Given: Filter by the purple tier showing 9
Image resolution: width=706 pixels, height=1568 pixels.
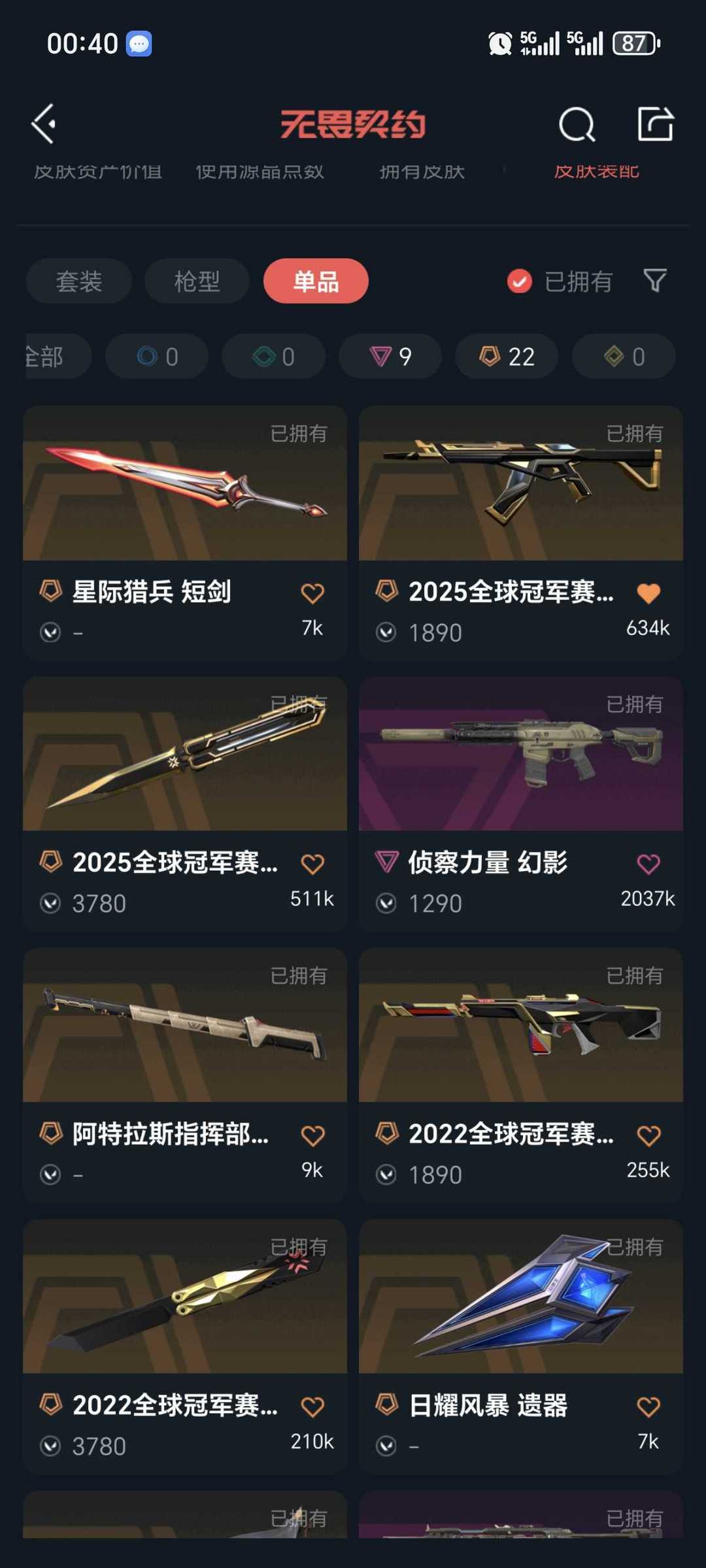Looking at the screenshot, I should (x=390, y=356).
